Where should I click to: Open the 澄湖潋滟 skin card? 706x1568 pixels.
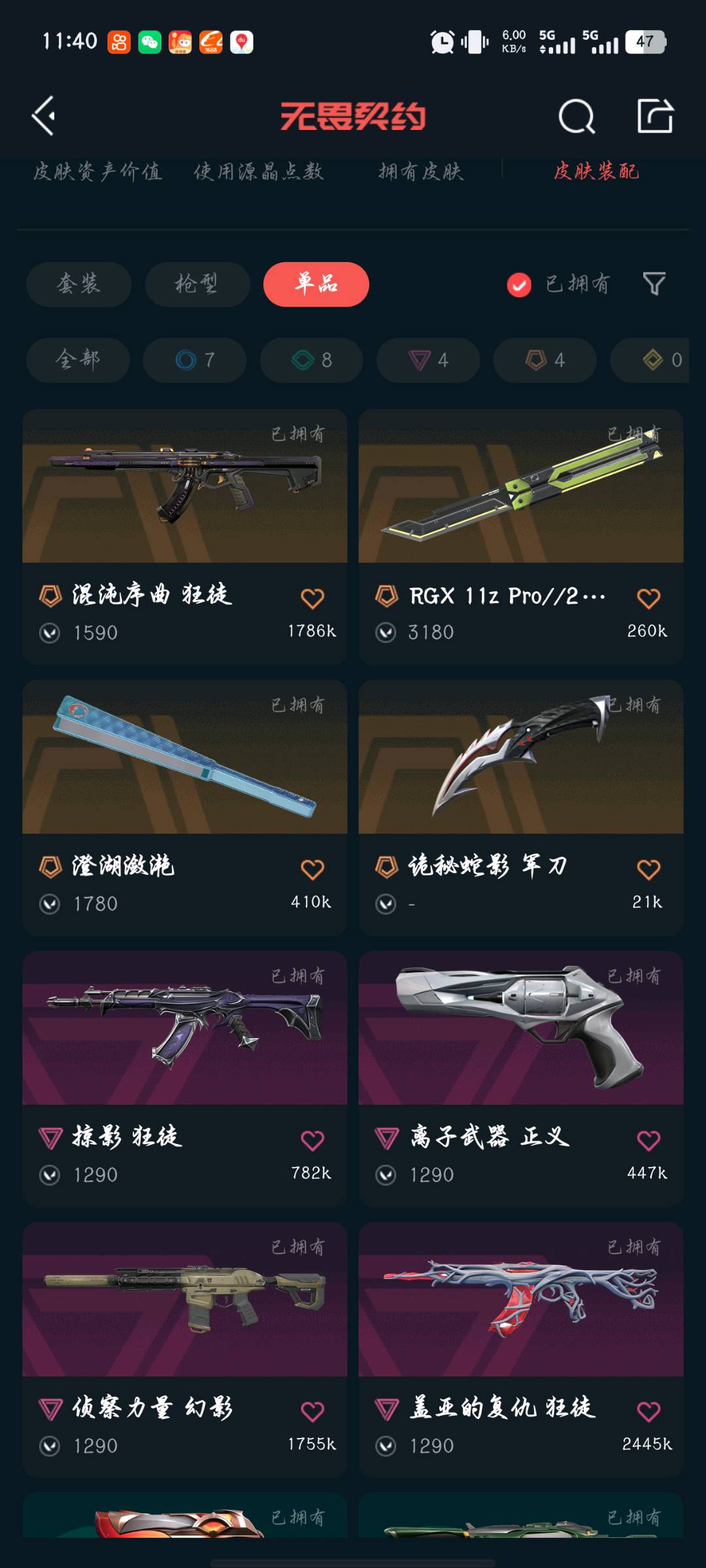click(185, 808)
